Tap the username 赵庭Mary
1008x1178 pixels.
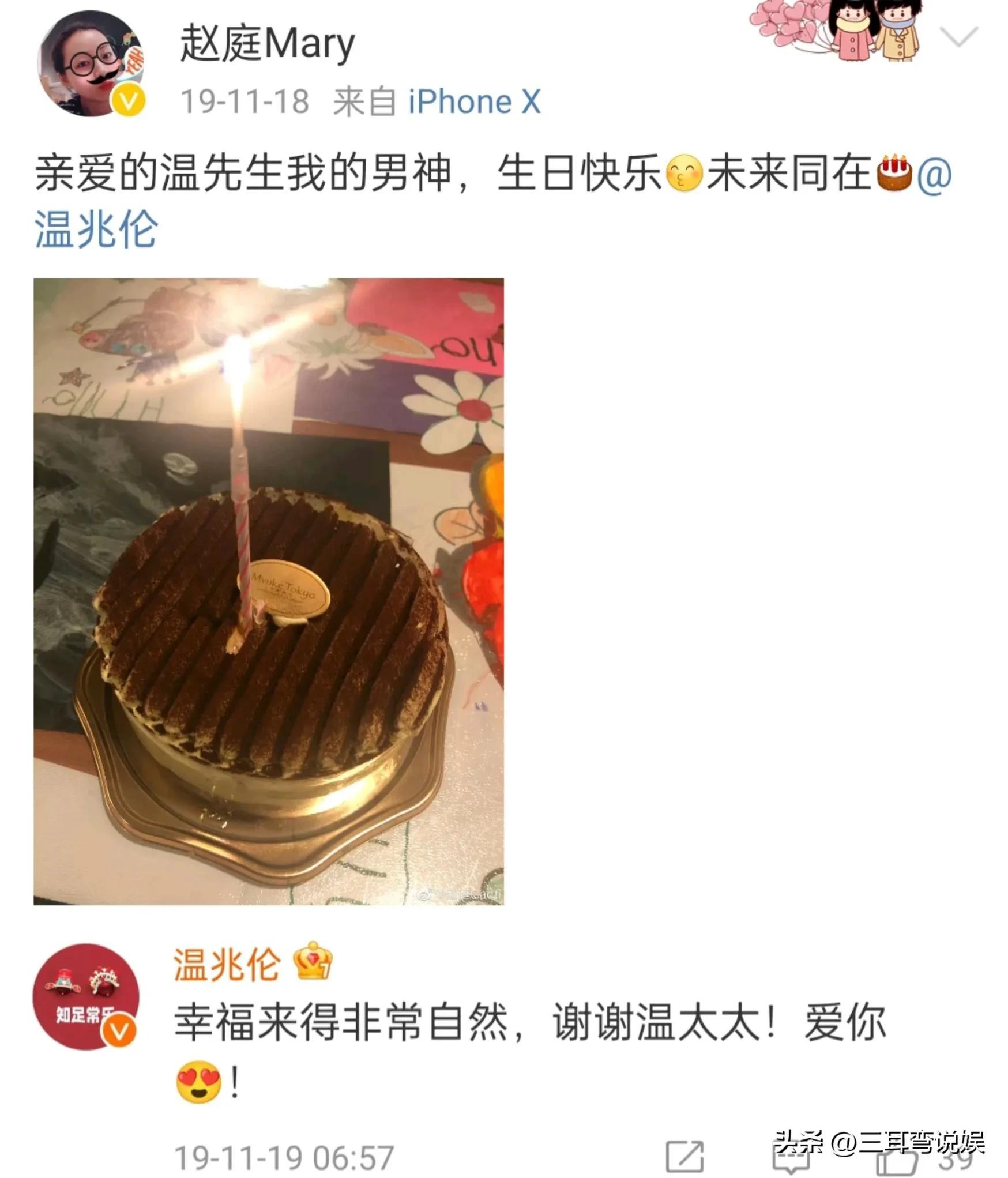click(267, 44)
